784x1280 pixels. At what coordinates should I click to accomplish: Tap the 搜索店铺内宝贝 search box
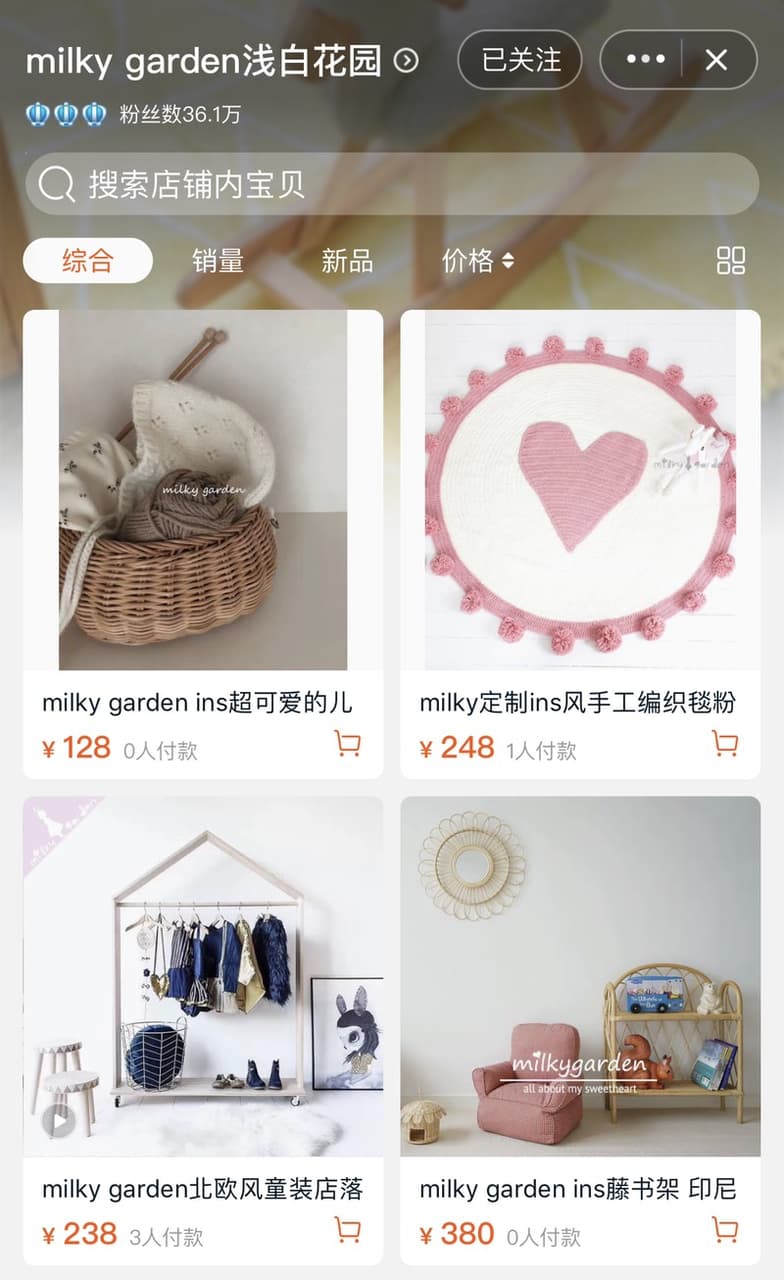[392, 184]
